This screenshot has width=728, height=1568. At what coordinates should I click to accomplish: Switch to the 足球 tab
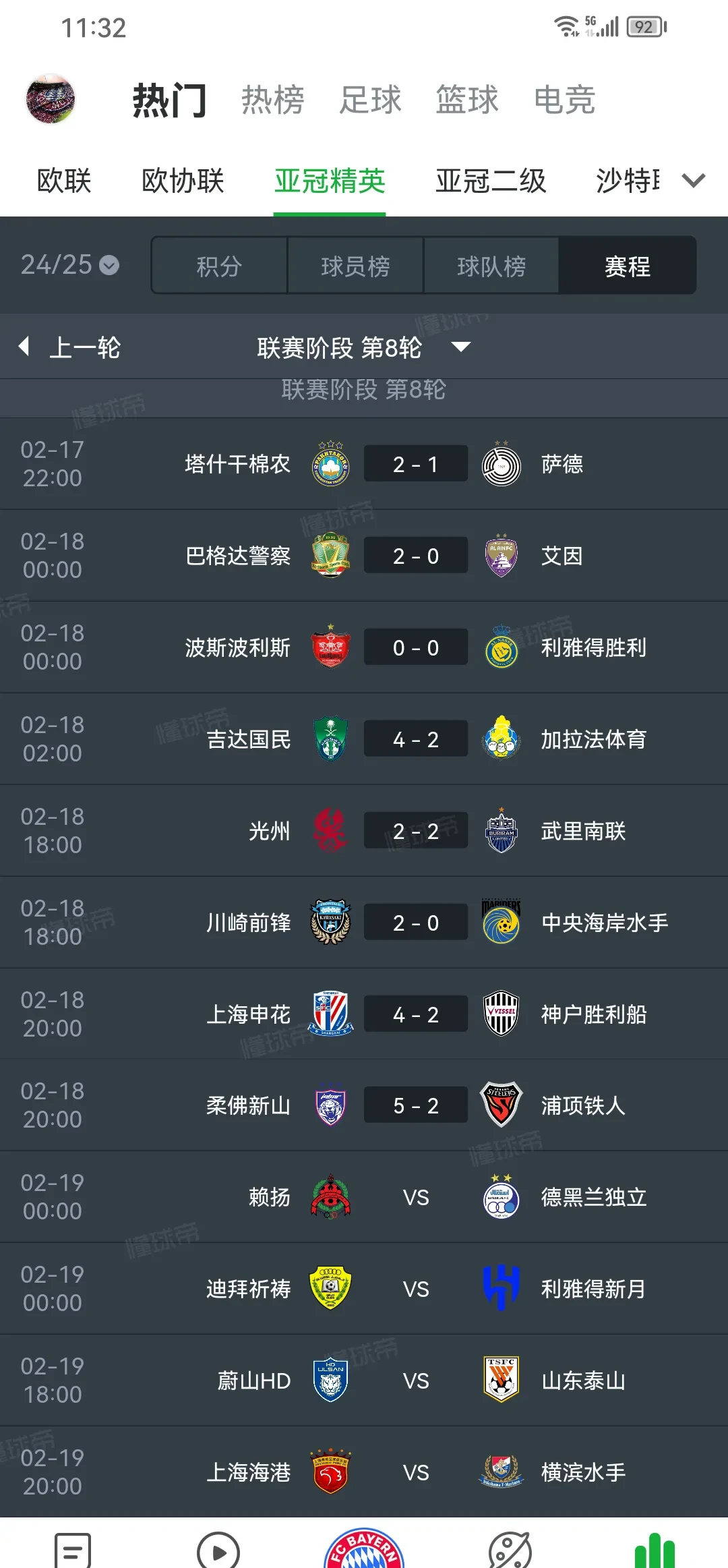[370, 100]
